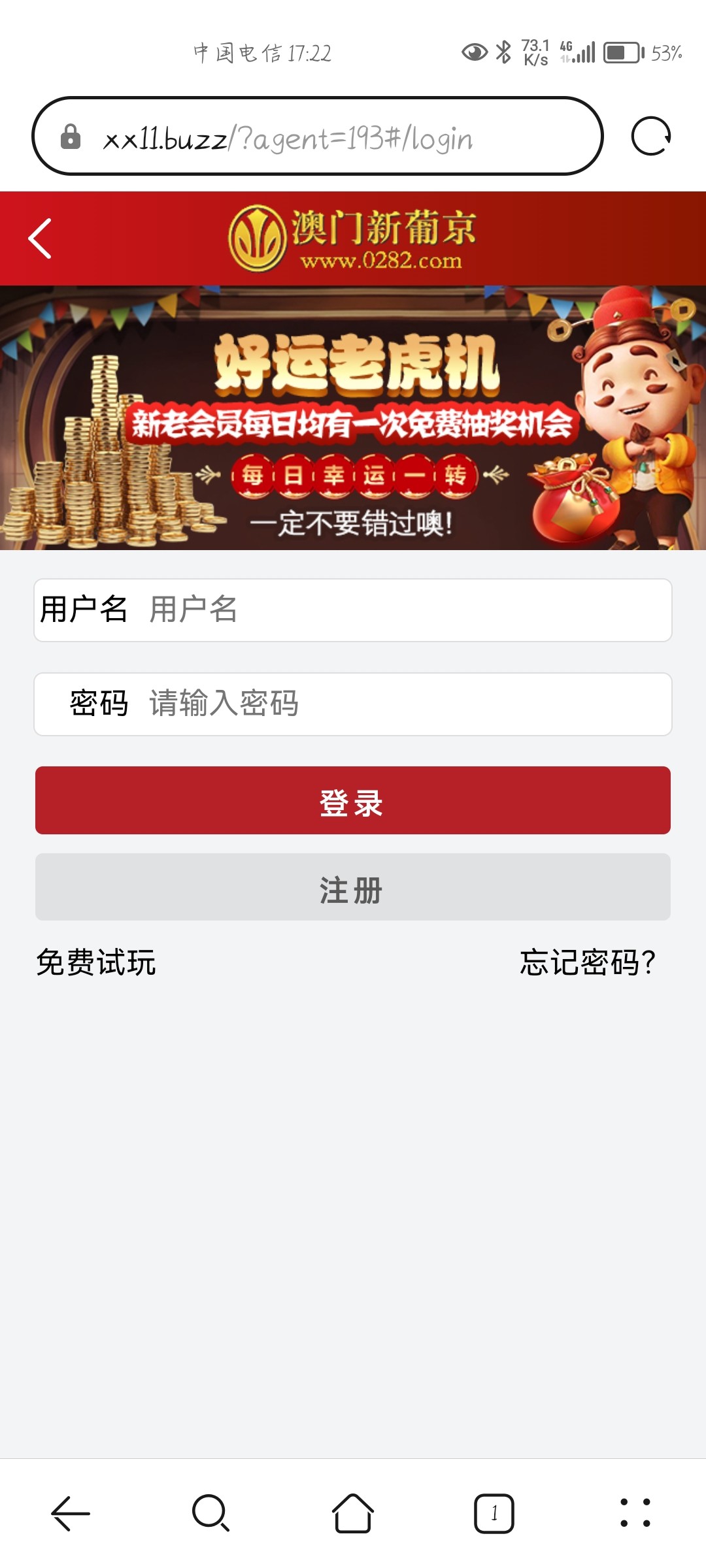Open the browser tabs switcher
The height and width of the screenshot is (1568, 706).
(x=494, y=1513)
